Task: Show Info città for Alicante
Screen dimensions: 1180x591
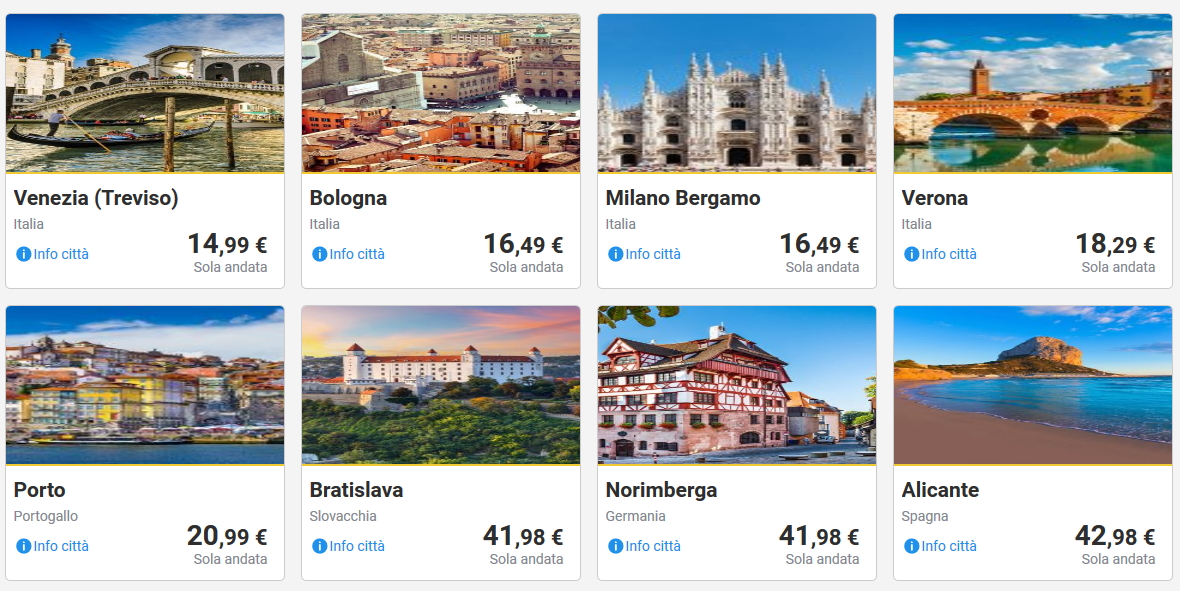Action: [x=941, y=546]
